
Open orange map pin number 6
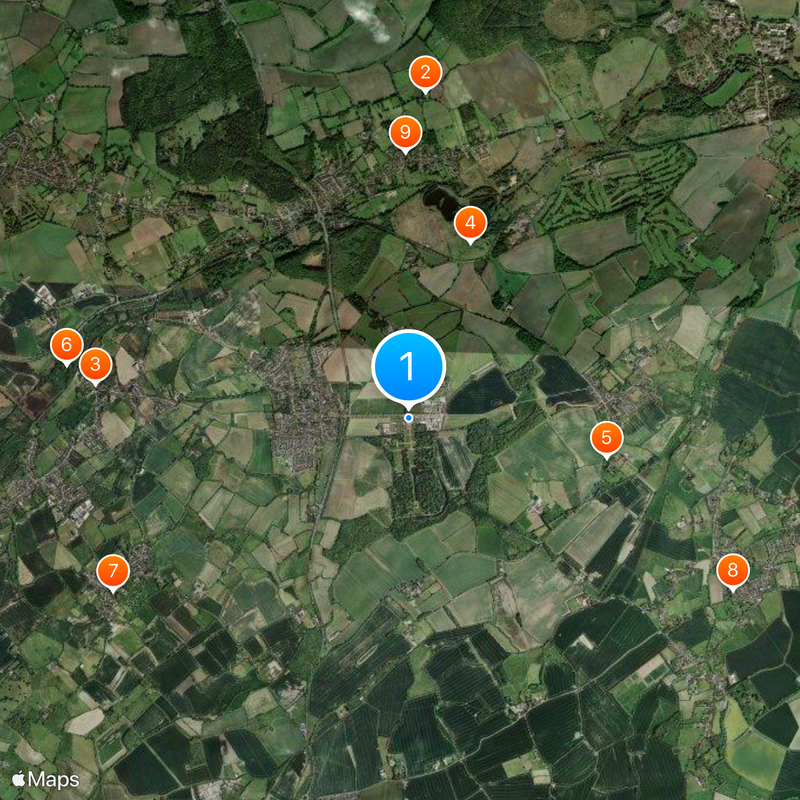(66, 346)
